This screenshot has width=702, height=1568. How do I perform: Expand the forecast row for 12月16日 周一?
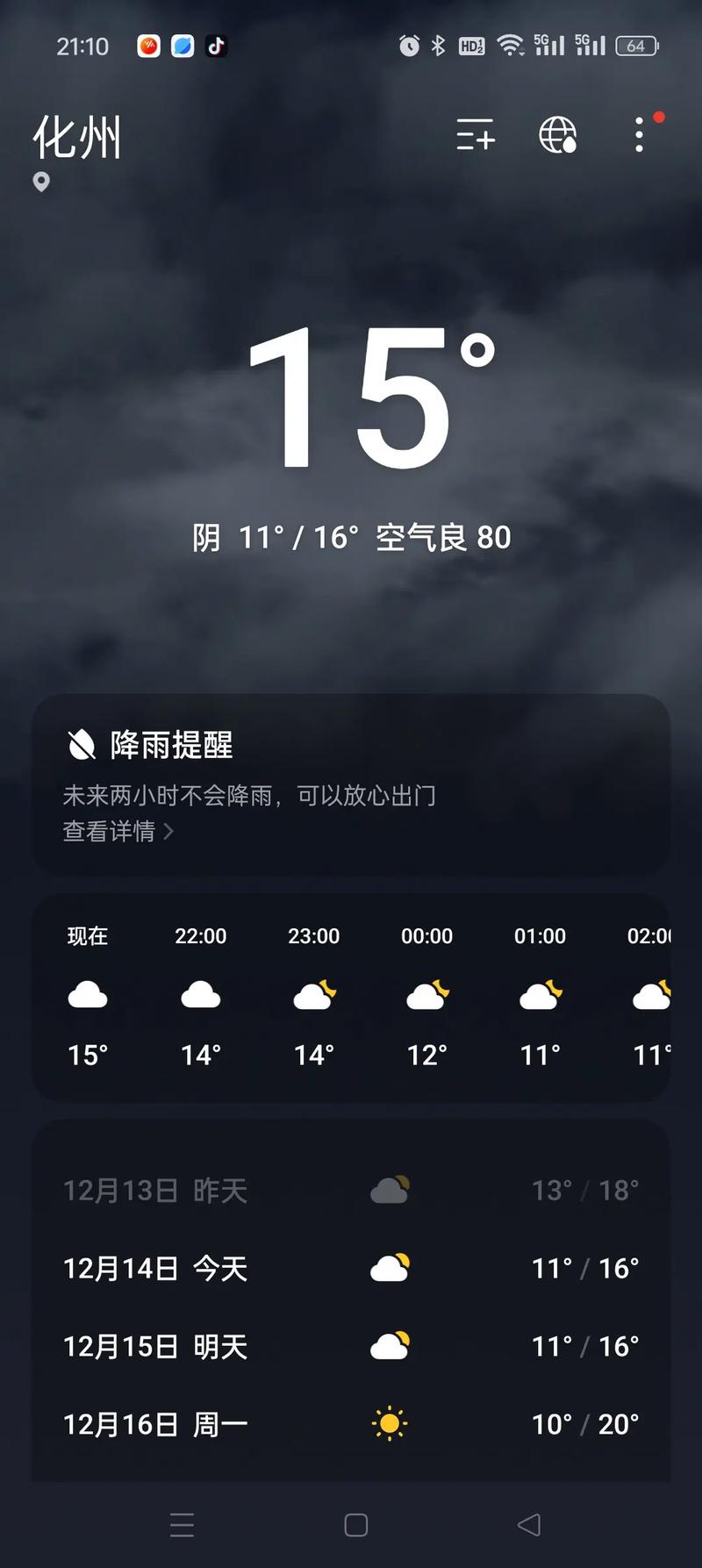(351, 1423)
